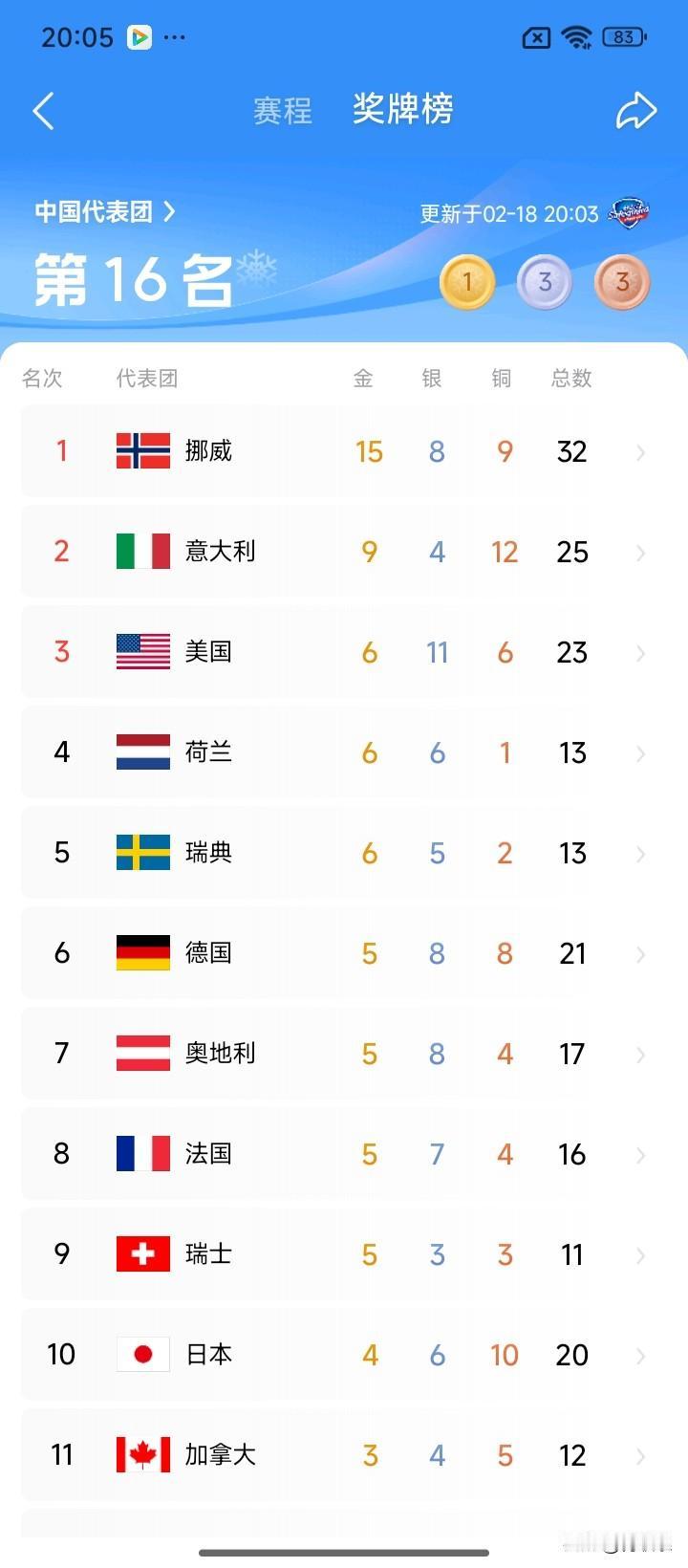
Task: Tap the sponsor badge next to update time
Action: pyautogui.click(x=632, y=212)
